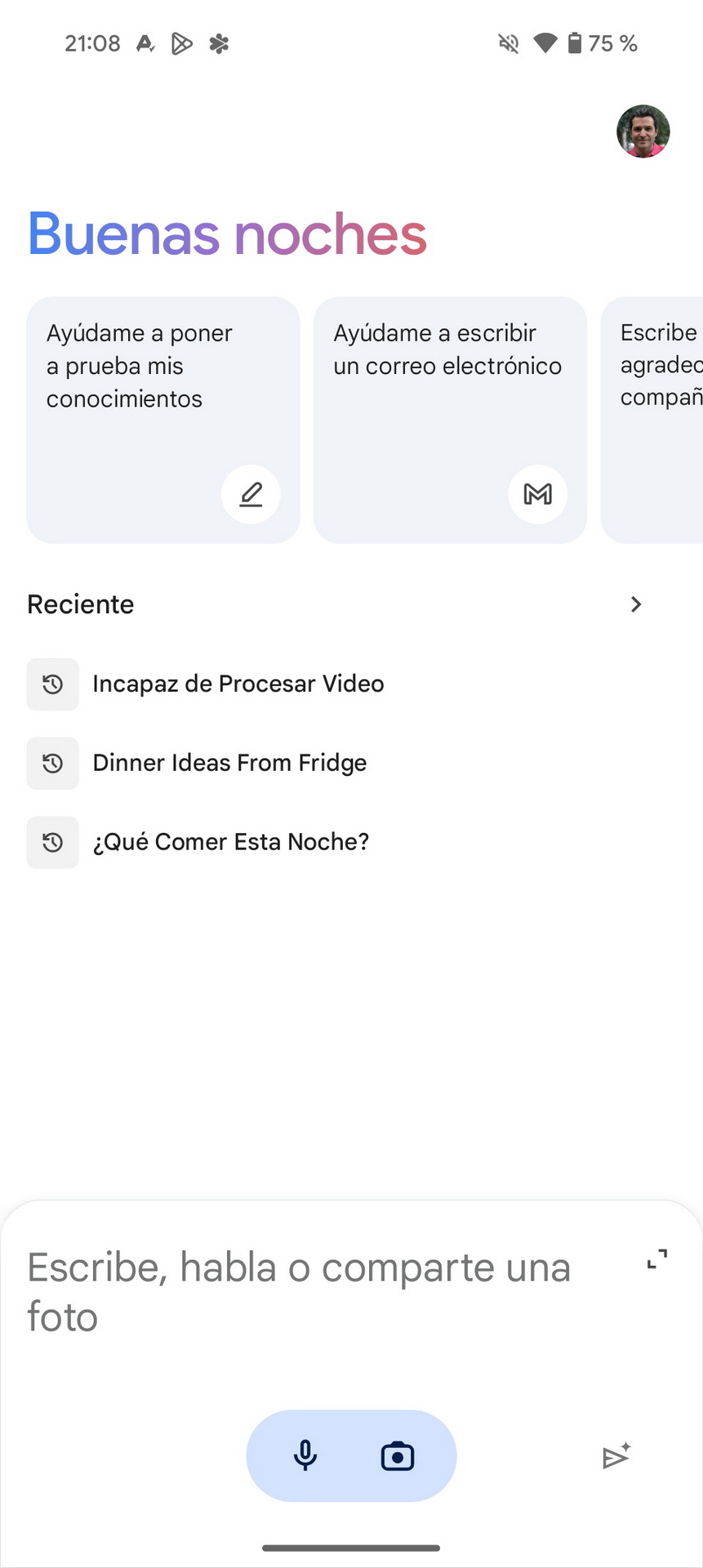Open the profile avatar
Viewport: 703px width, 1568px height.
[x=643, y=131]
